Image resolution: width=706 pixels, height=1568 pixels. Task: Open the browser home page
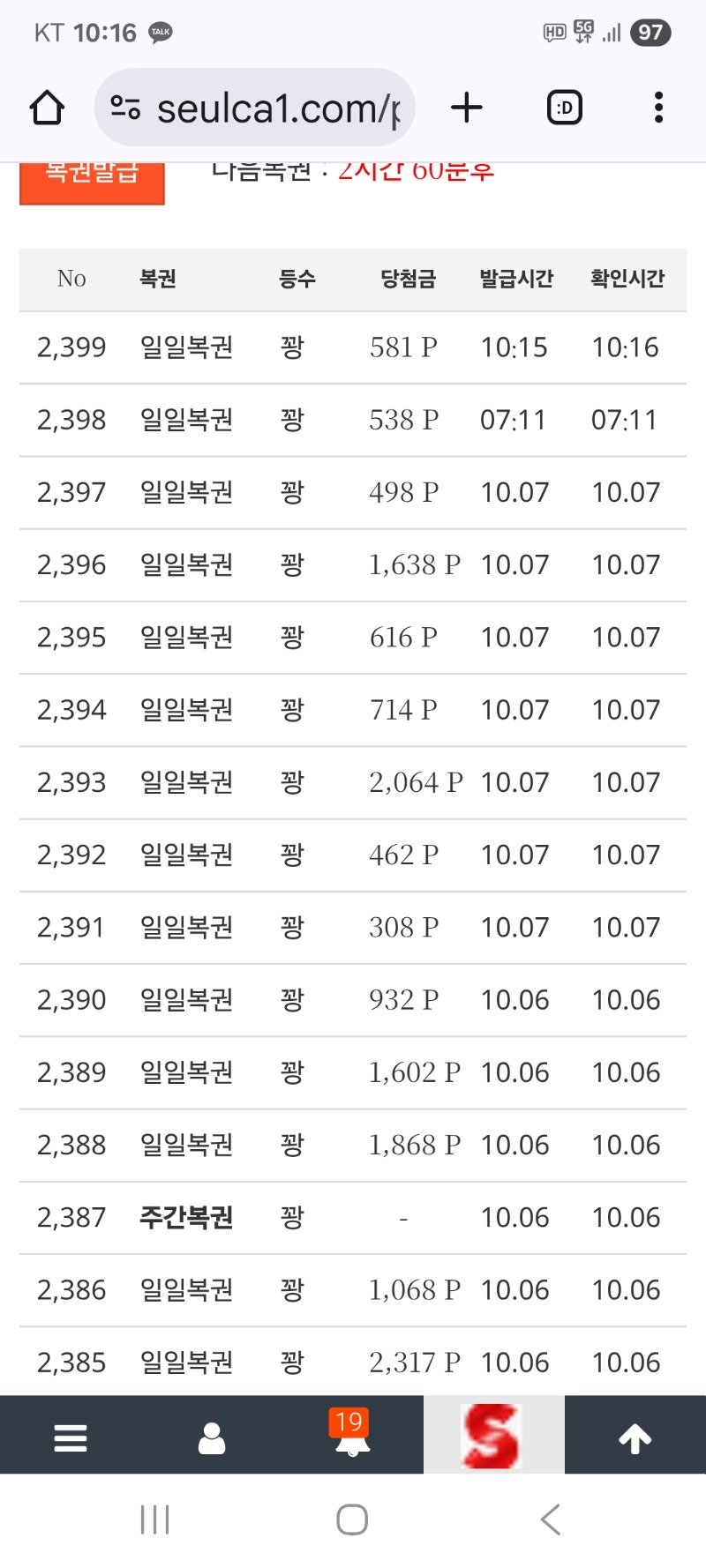tap(47, 108)
